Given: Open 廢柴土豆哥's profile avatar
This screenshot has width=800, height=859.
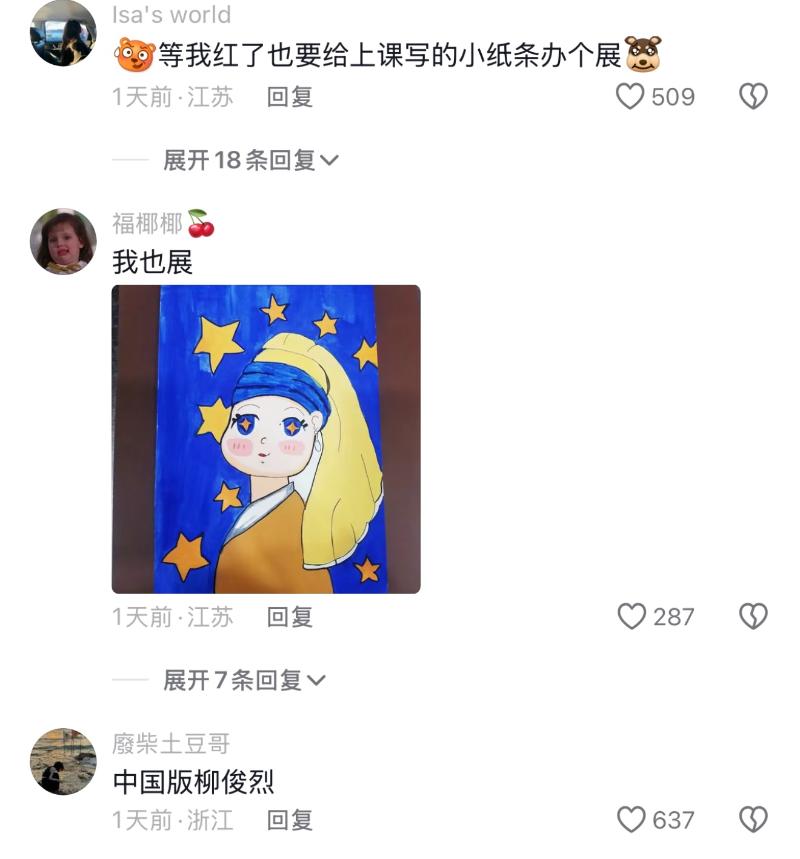Looking at the screenshot, I should [x=63, y=761].
